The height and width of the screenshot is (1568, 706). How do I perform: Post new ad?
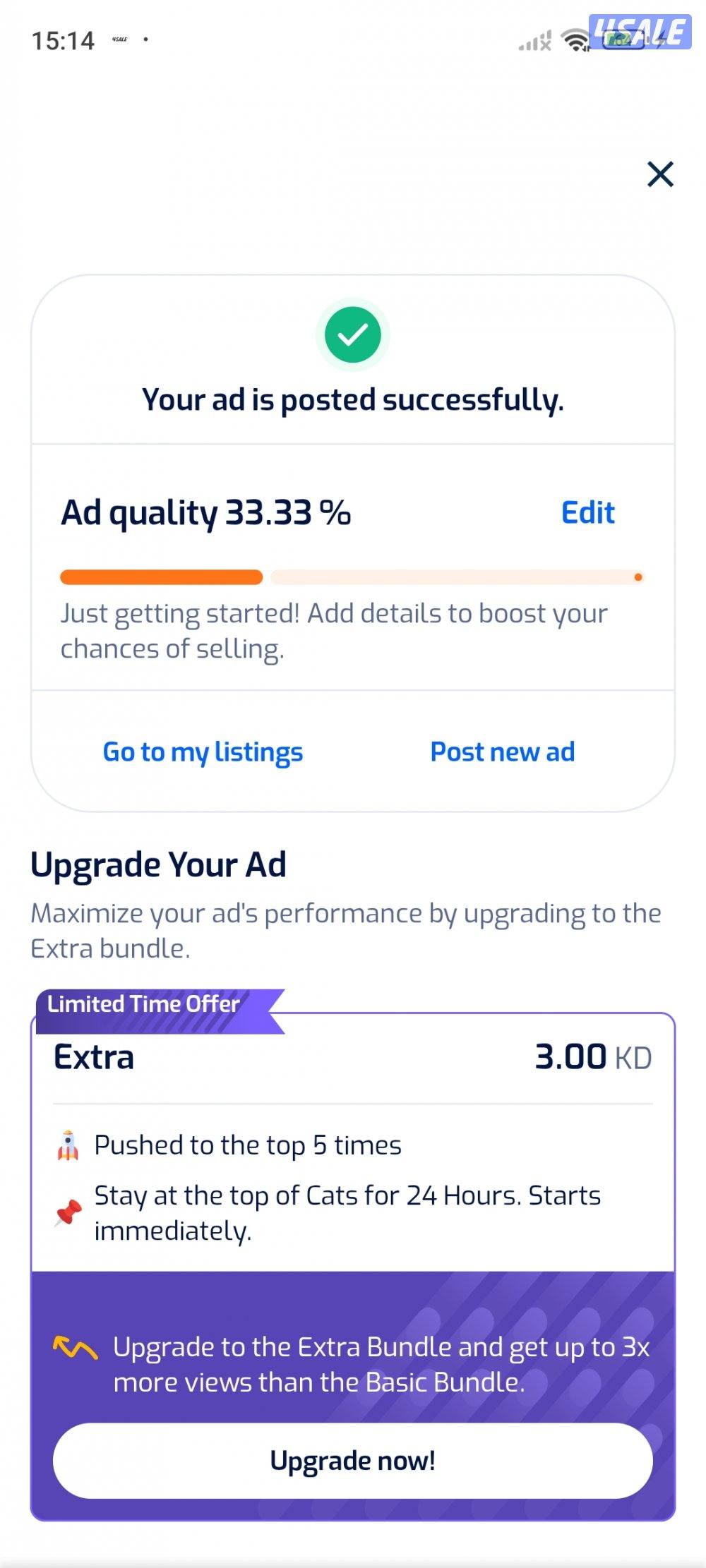click(x=503, y=752)
